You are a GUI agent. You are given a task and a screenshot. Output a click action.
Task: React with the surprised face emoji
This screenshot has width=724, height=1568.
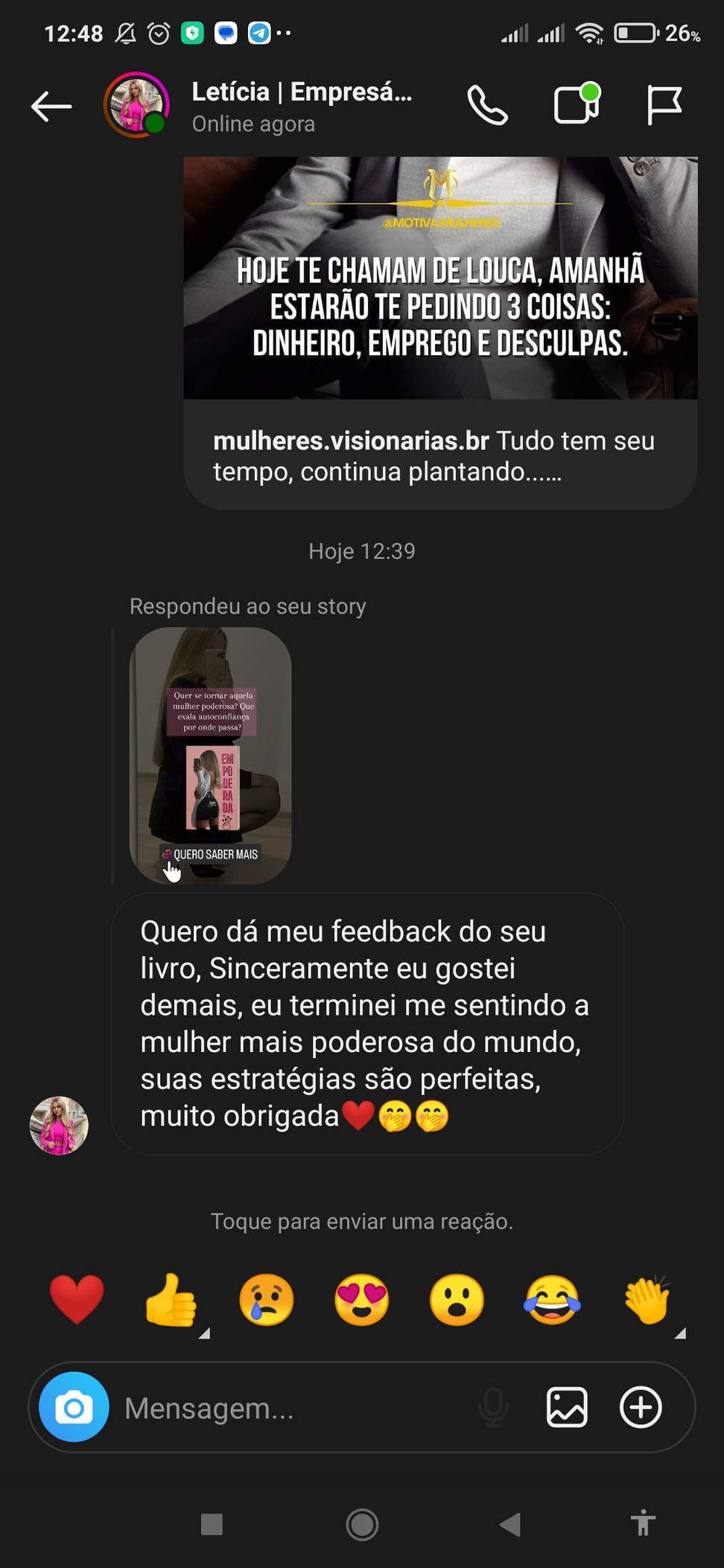(x=457, y=1300)
